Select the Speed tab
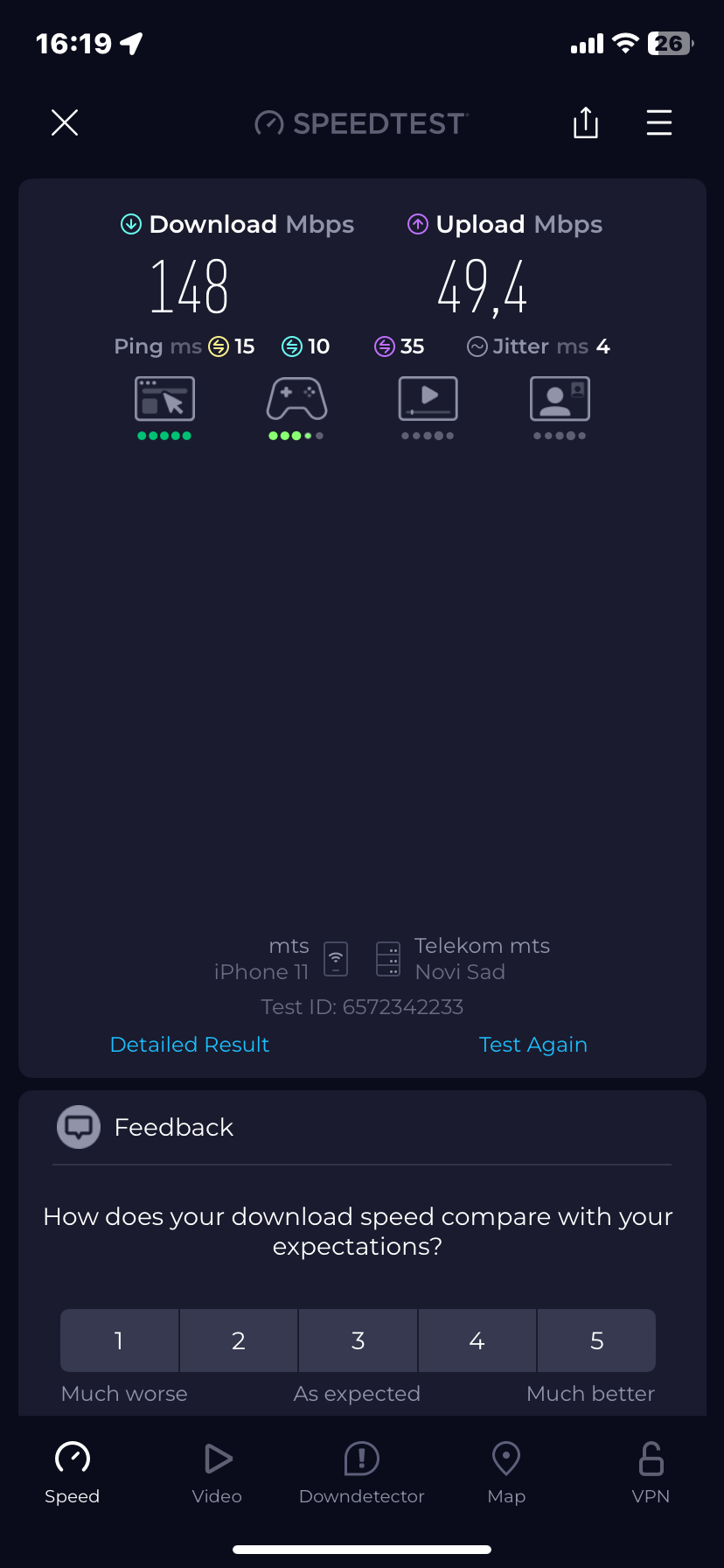The image size is (724, 1568). point(73,1473)
